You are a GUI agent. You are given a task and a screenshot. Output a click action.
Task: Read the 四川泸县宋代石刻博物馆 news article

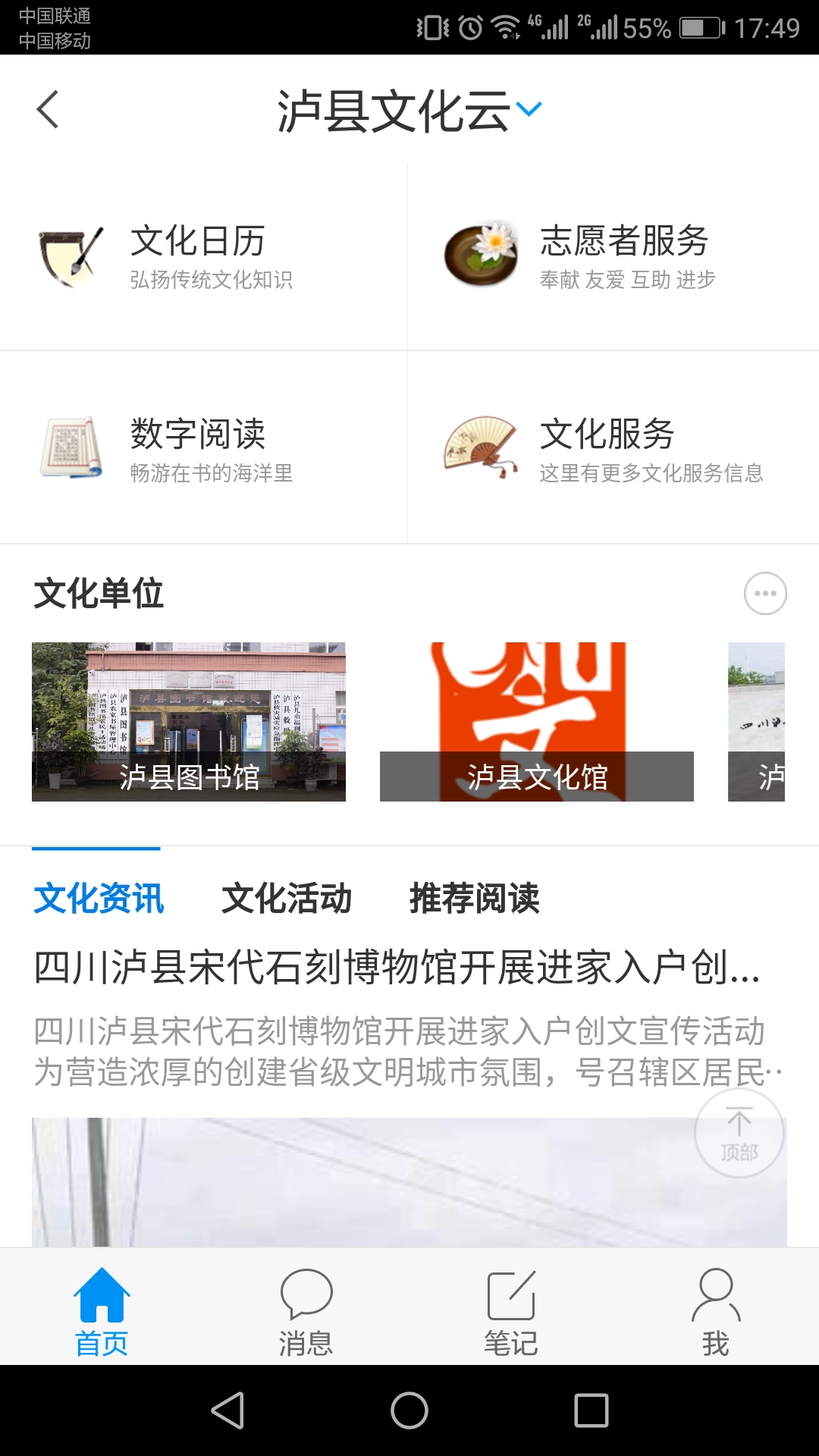pos(397,968)
